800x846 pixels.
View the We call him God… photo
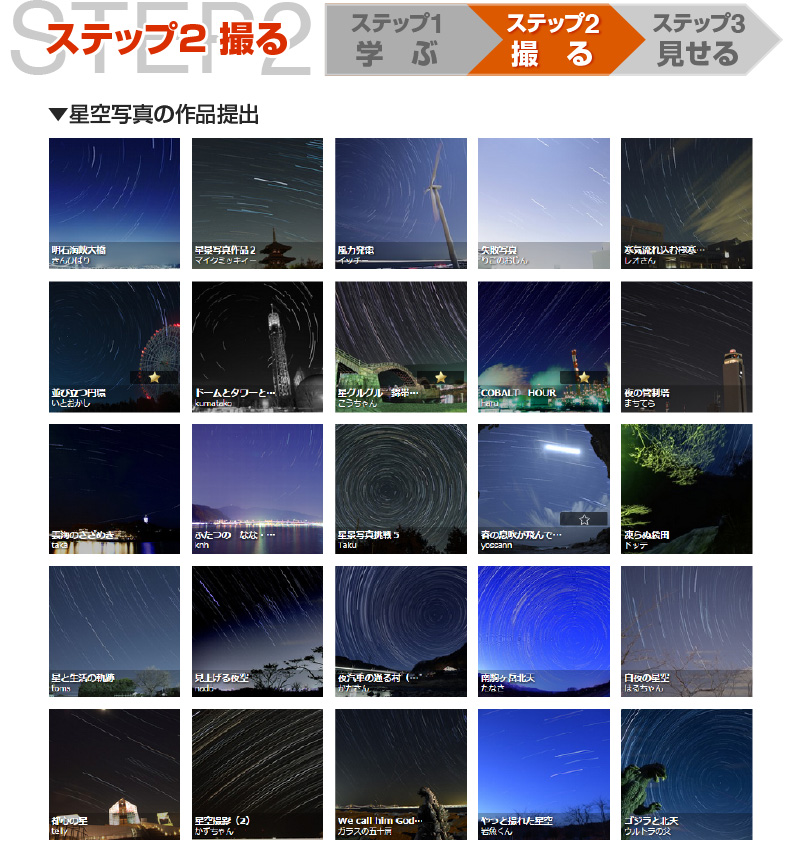(x=400, y=775)
